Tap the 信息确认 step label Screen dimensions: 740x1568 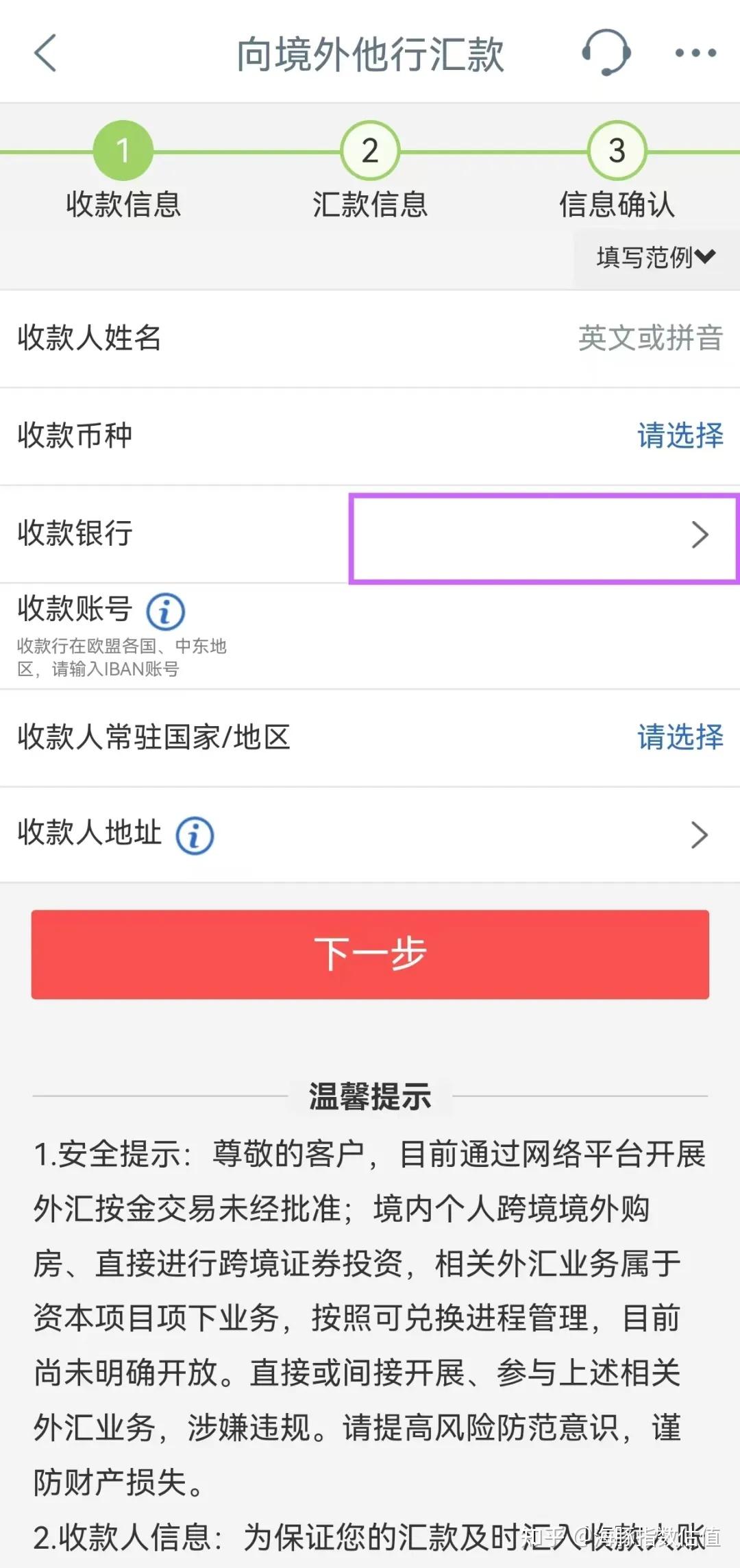tap(616, 204)
